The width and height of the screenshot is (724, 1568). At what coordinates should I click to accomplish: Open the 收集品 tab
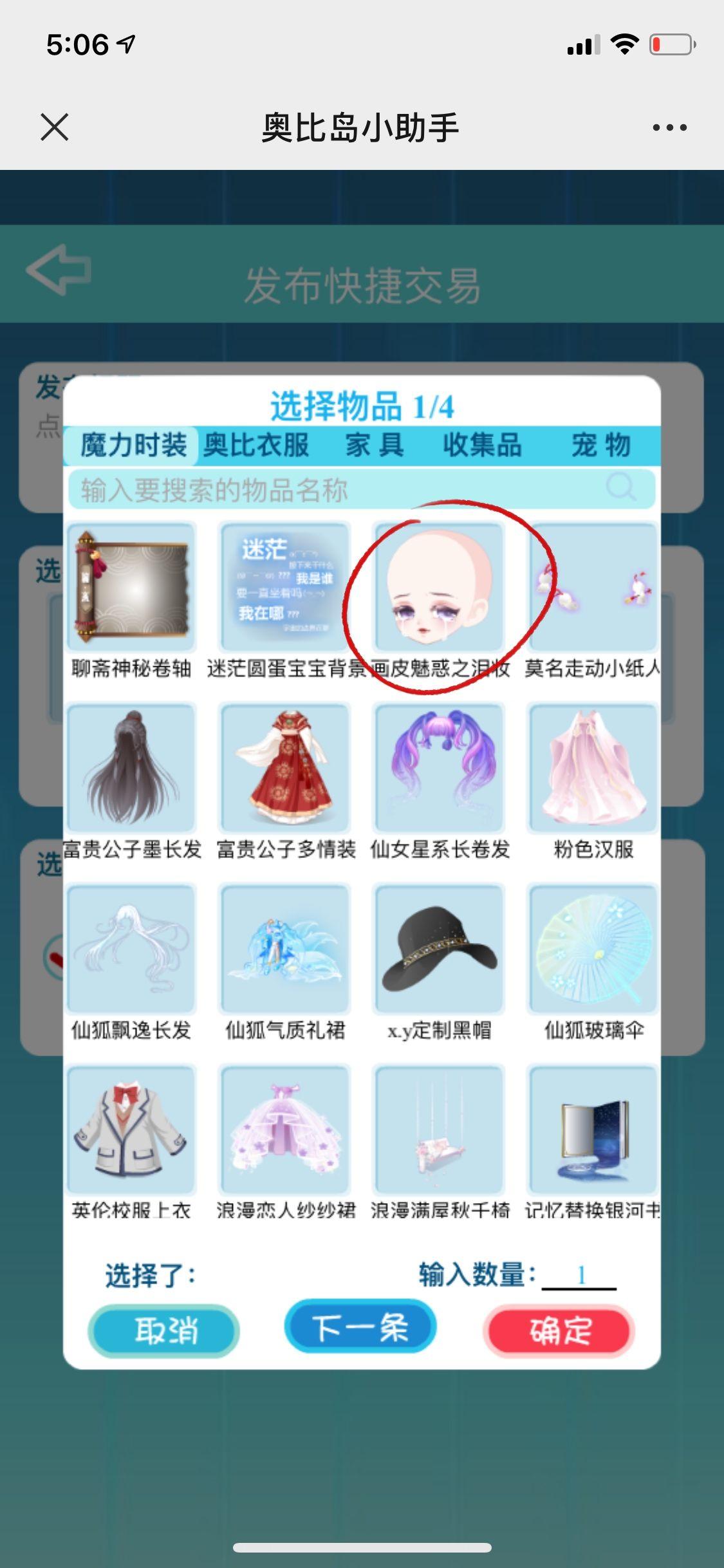click(x=482, y=445)
